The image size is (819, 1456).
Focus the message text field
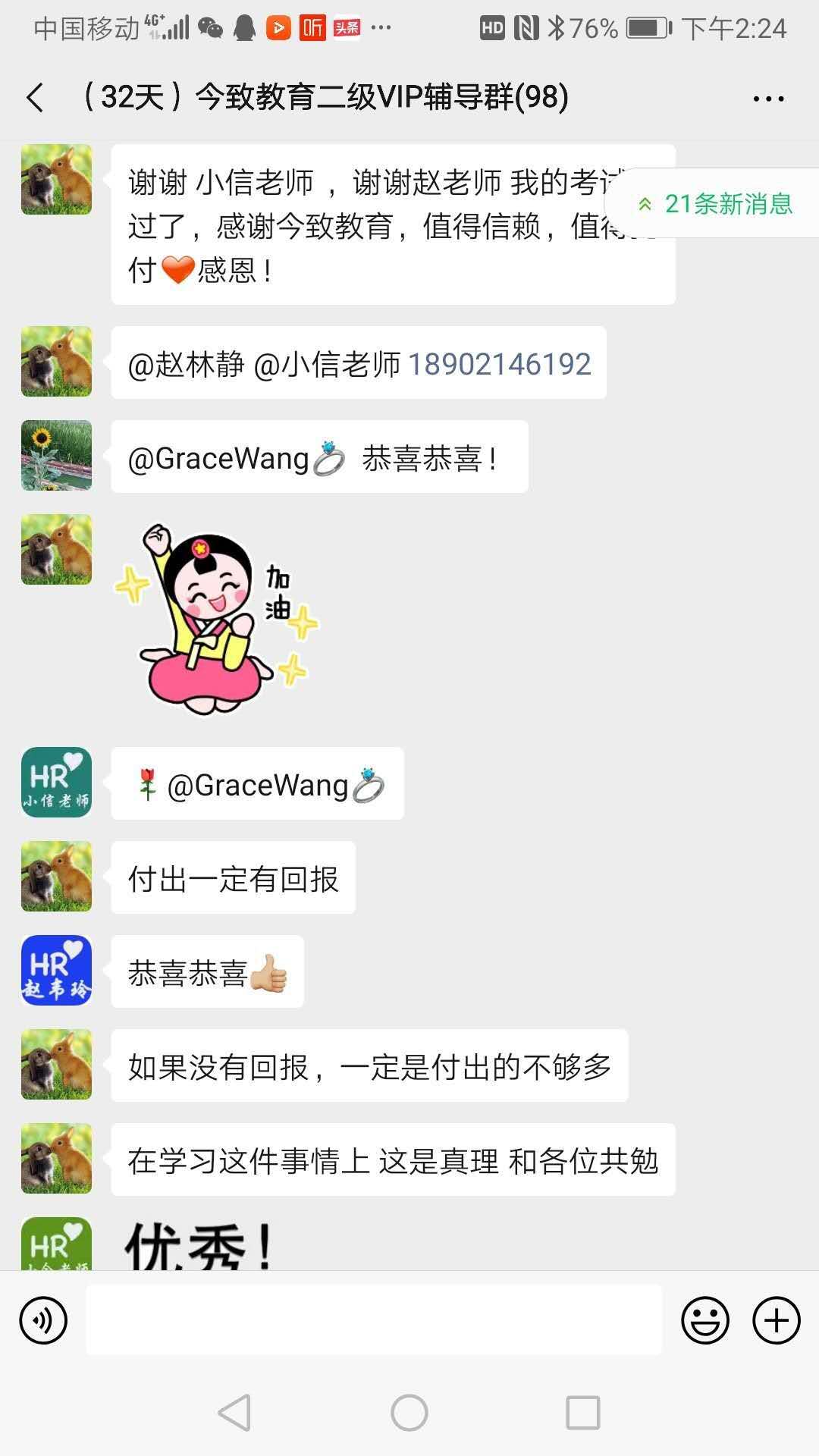coord(373,1320)
